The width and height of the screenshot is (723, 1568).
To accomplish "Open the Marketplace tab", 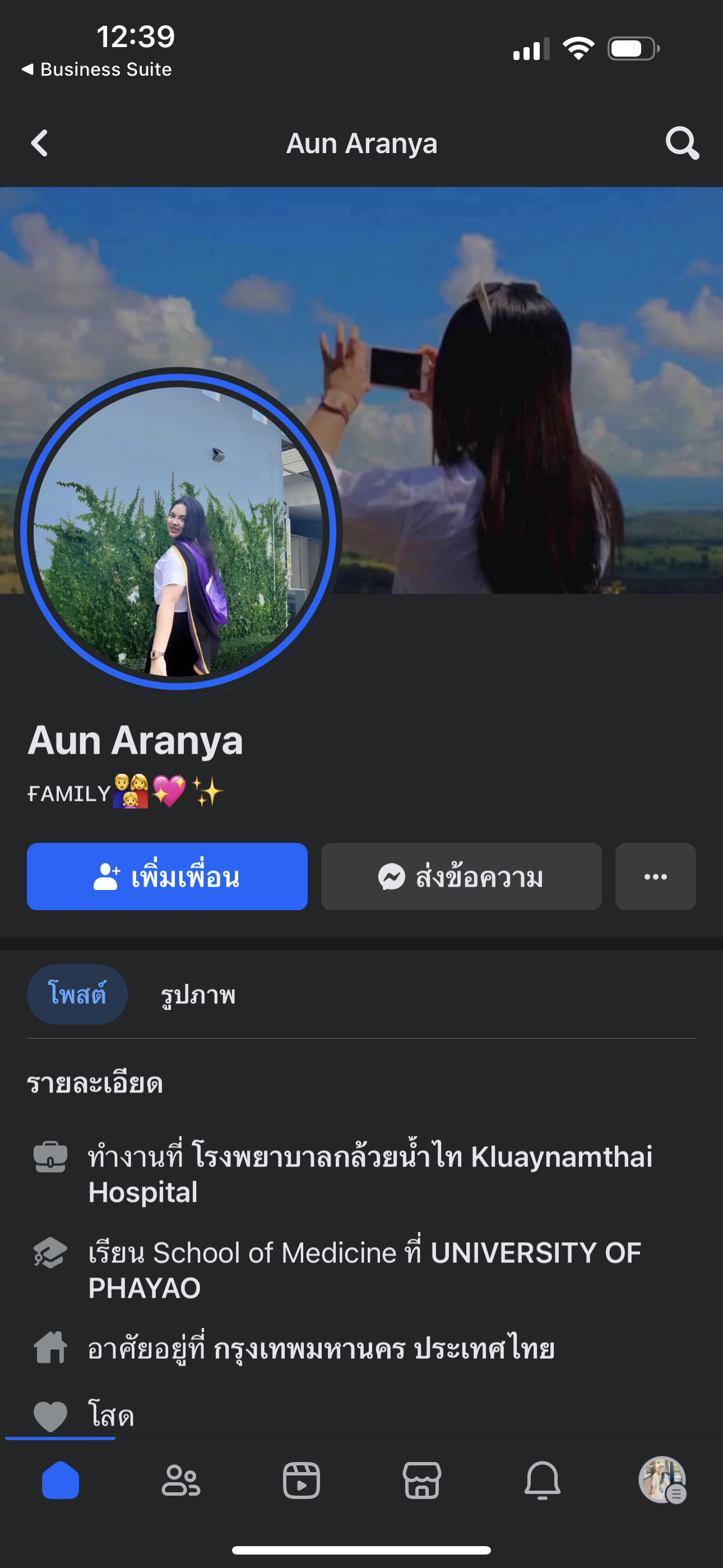I will click(421, 1481).
